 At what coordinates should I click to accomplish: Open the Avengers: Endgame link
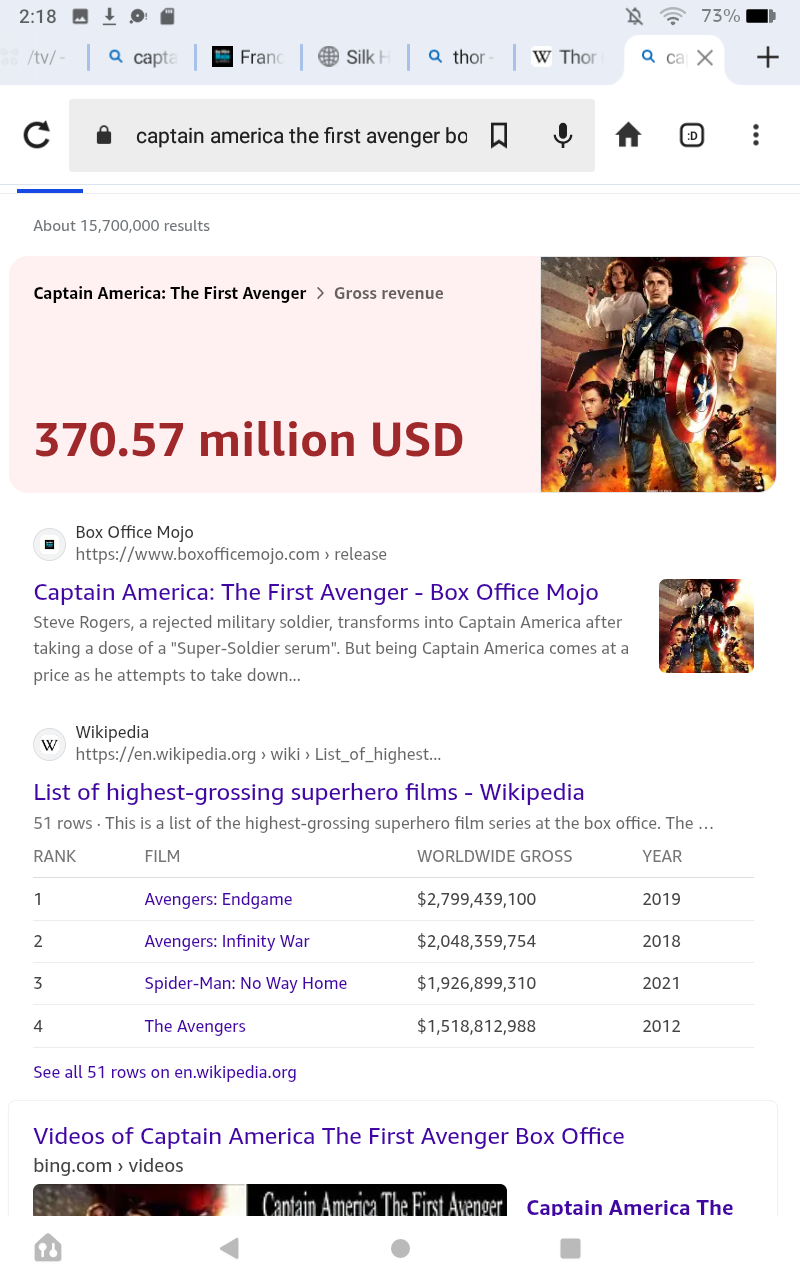click(x=218, y=899)
